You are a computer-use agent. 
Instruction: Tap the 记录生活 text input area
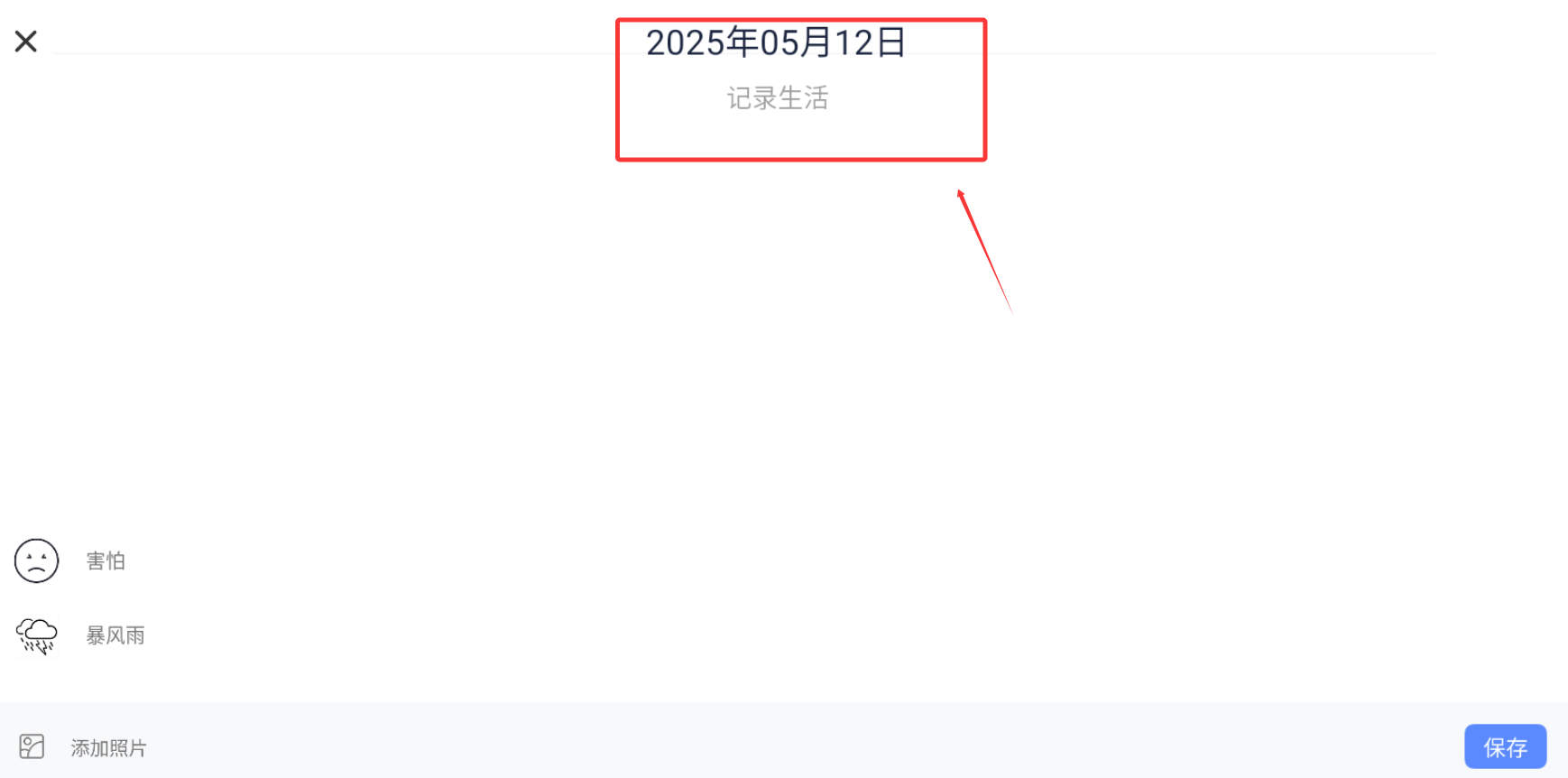(777, 98)
